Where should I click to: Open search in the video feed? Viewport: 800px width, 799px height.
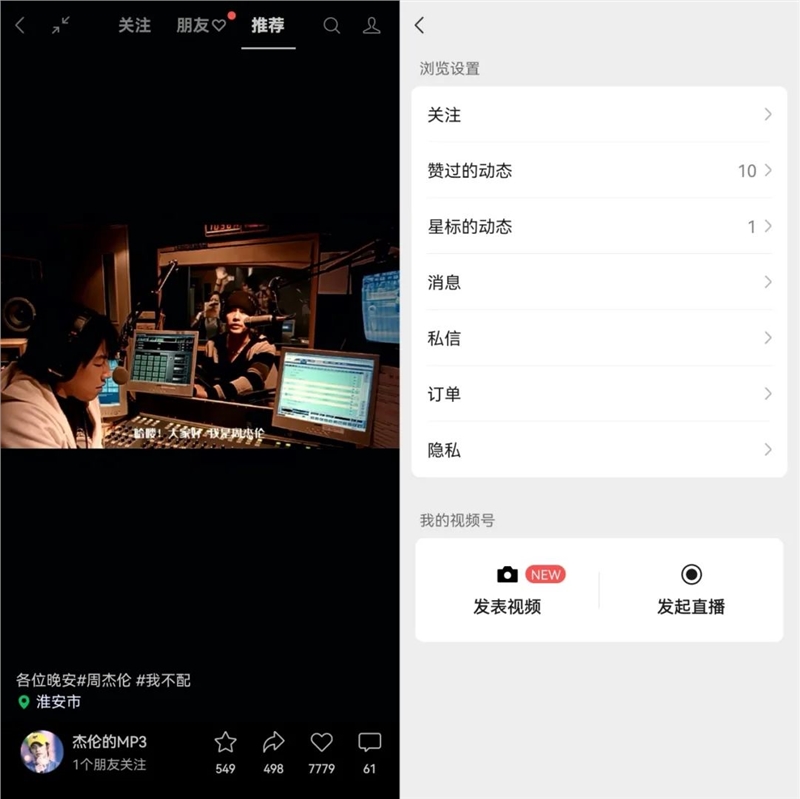332,26
